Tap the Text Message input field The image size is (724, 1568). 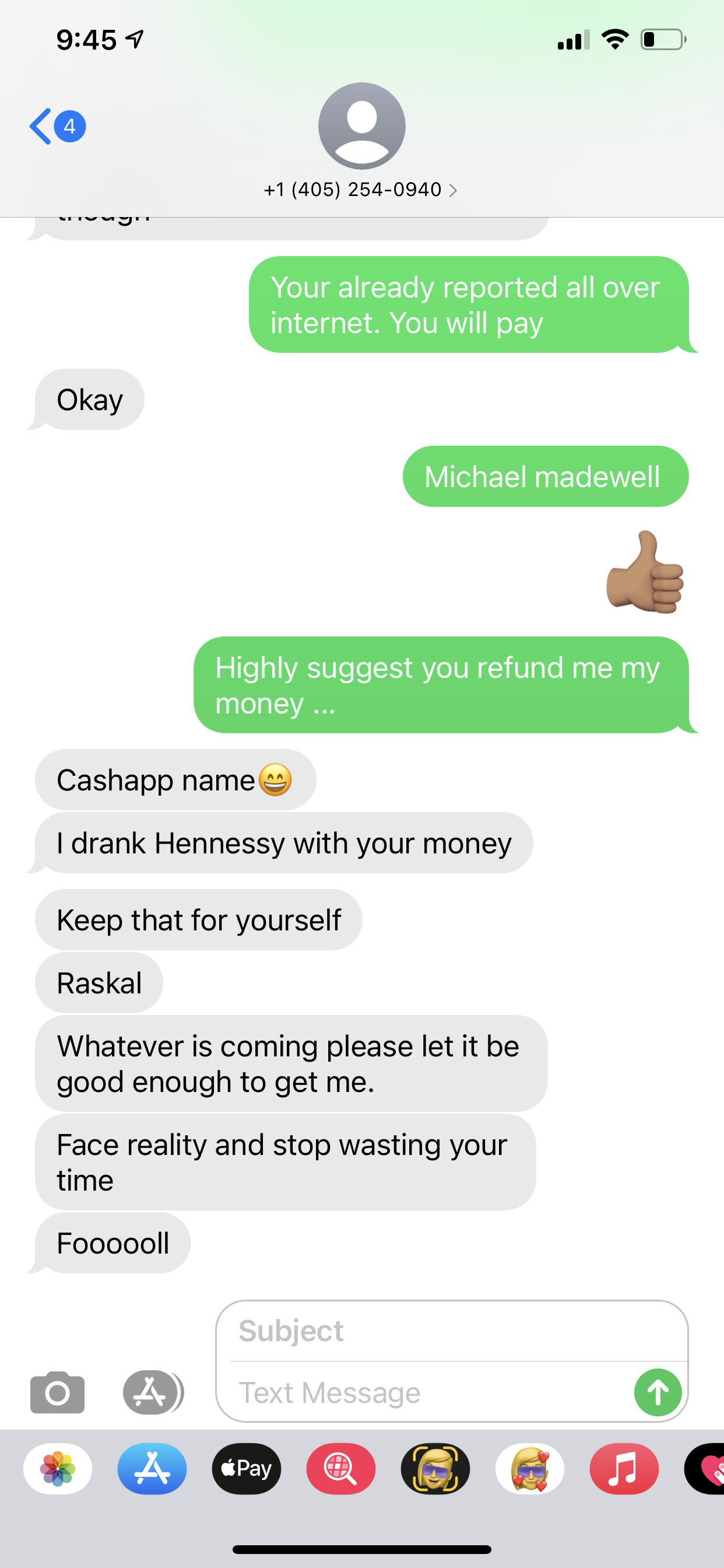pyautogui.click(x=426, y=1392)
